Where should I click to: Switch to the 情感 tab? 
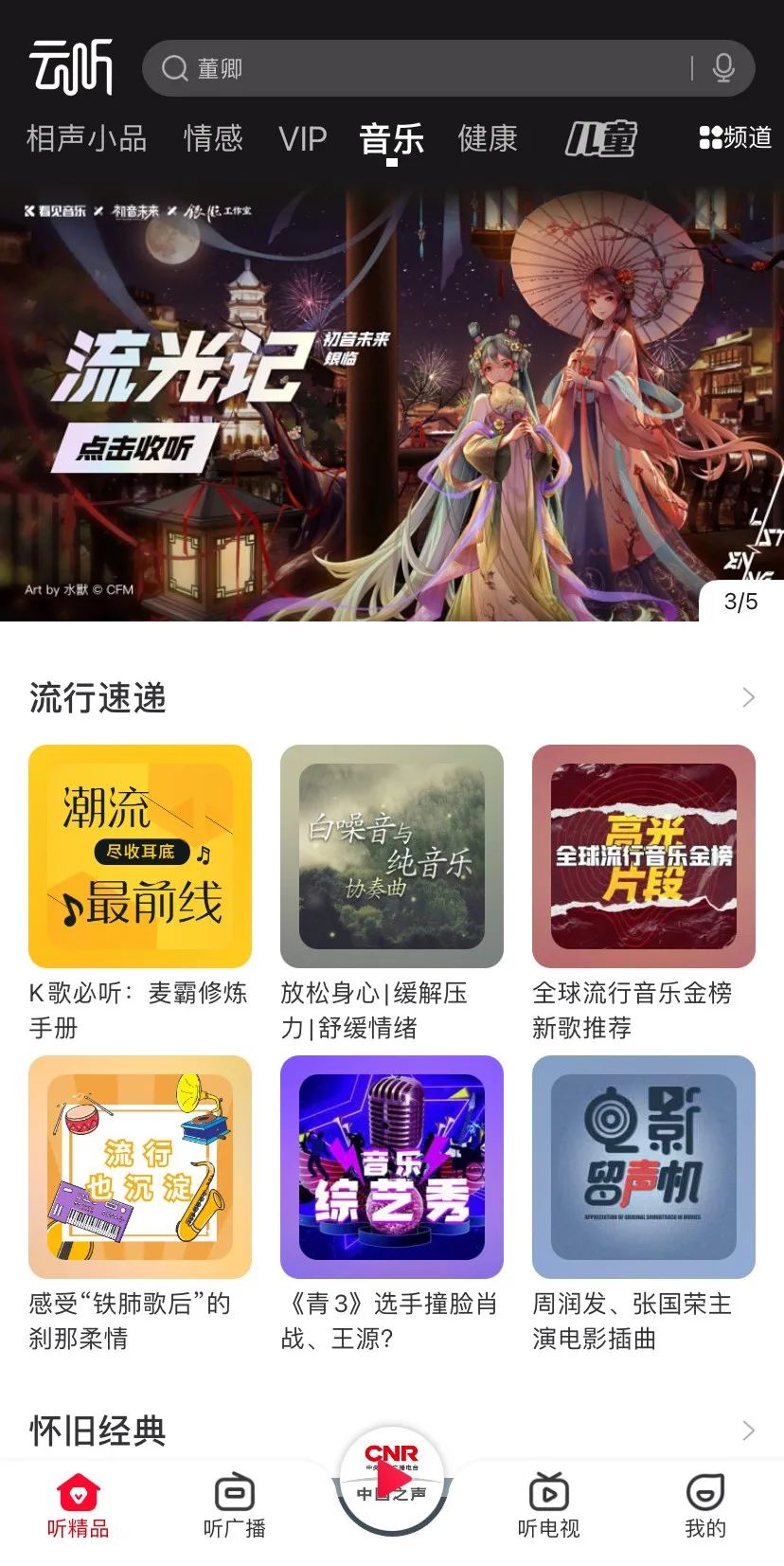213,138
